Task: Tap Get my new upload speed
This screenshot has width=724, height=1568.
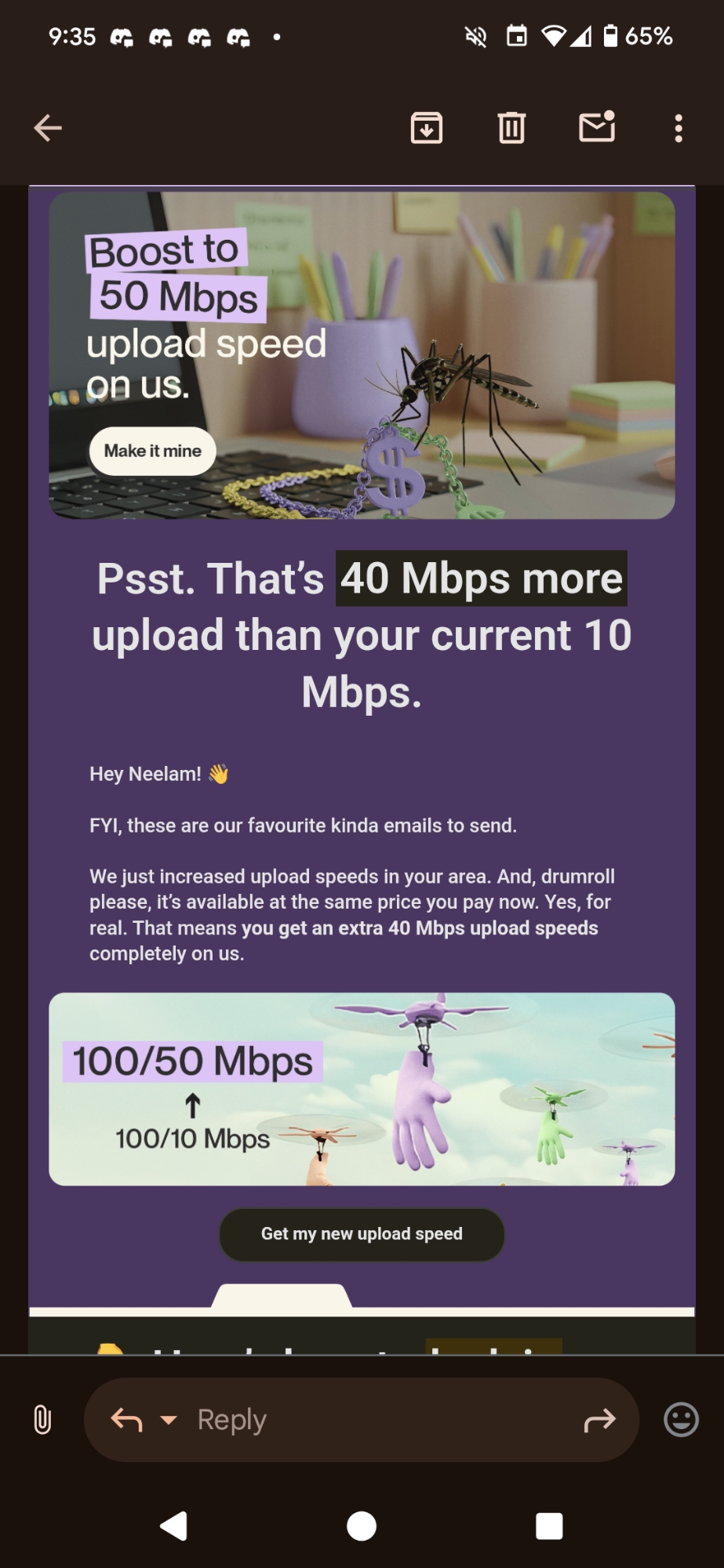Action: pos(362,1234)
